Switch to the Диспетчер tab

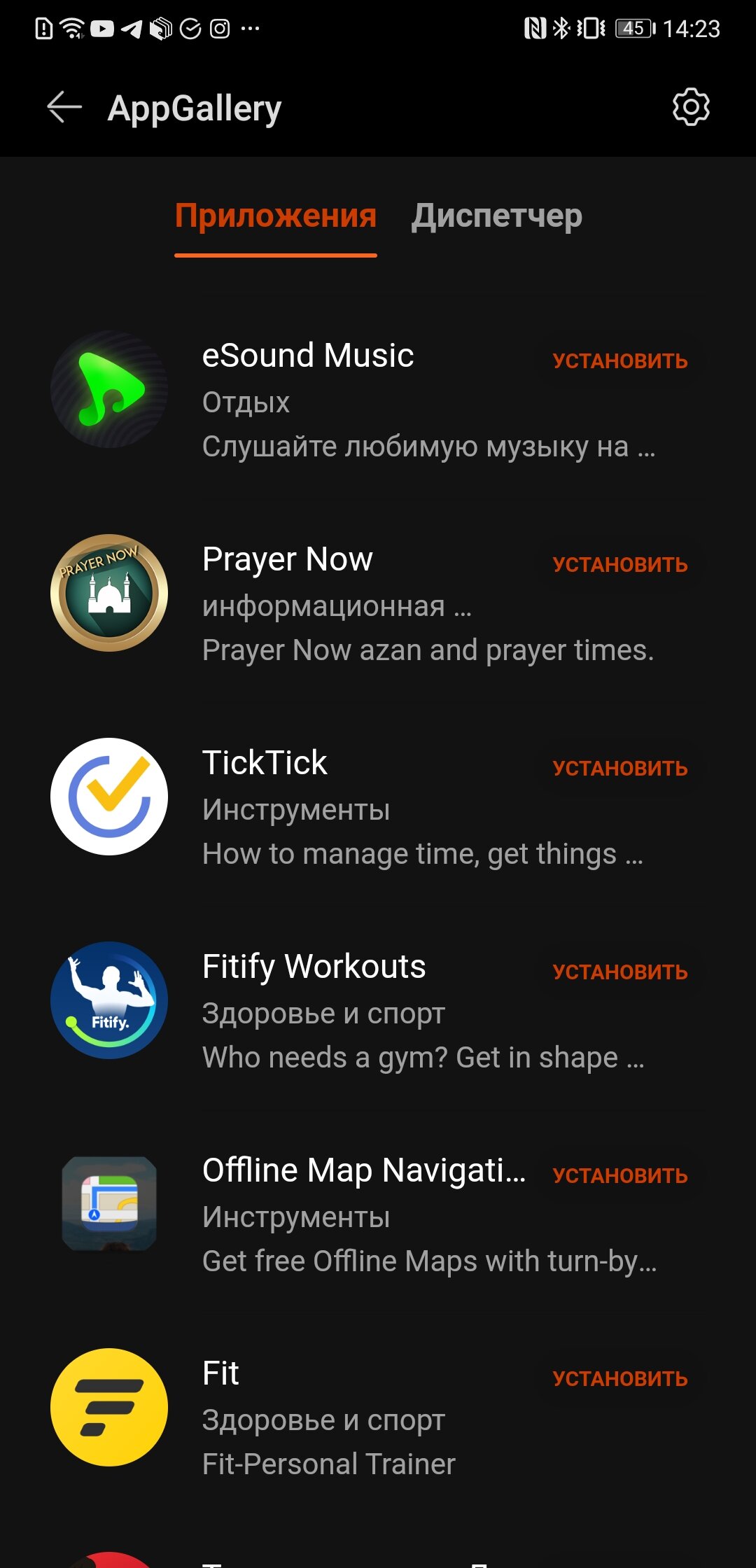pos(496,216)
